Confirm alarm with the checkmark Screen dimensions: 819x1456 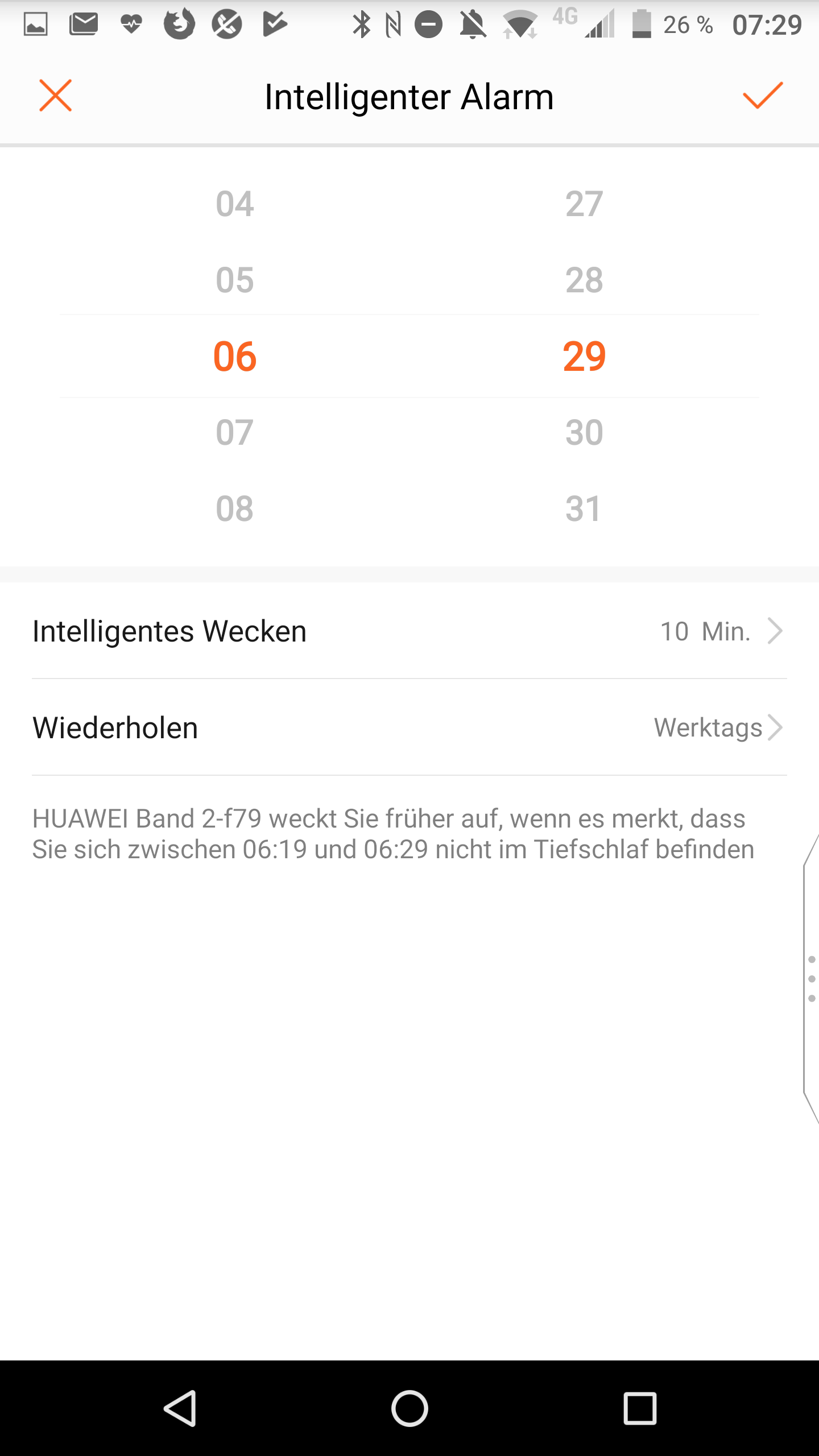coord(763,96)
